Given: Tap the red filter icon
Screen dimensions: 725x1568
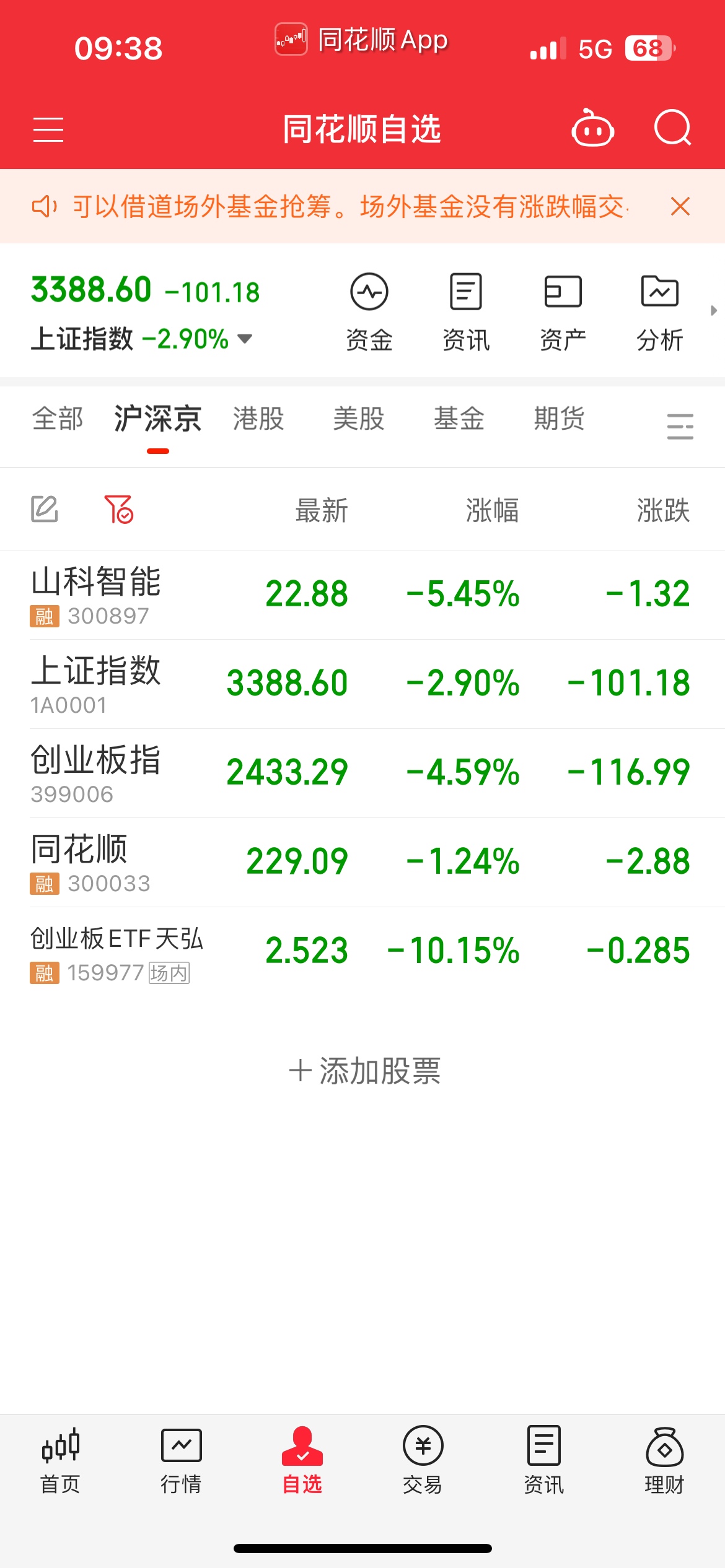Looking at the screenshot, I should click(119, 509).
